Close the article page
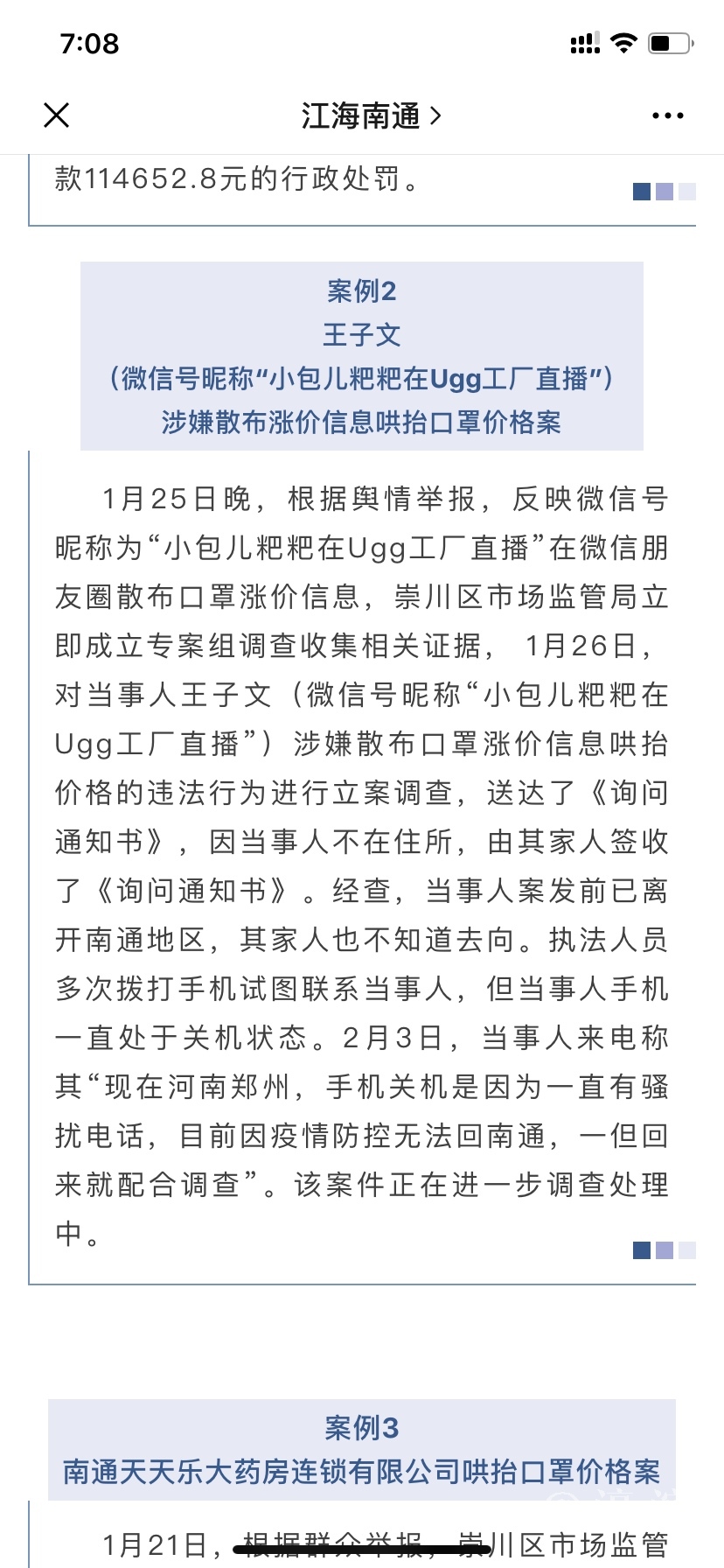Viewport: 724px width, 1568px height. click(56, 115)
